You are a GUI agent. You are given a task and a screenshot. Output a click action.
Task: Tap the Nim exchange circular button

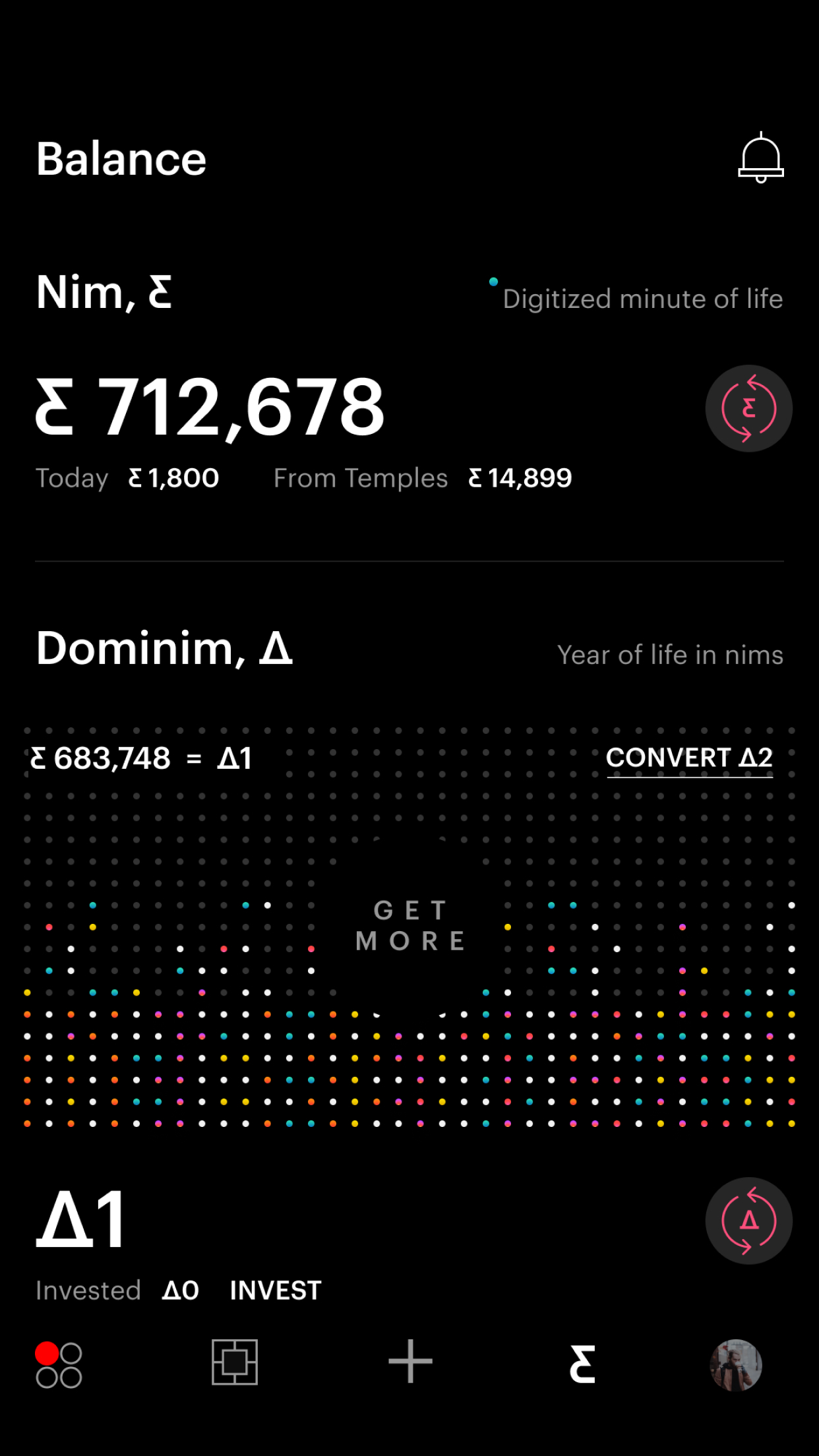point(748,409)
